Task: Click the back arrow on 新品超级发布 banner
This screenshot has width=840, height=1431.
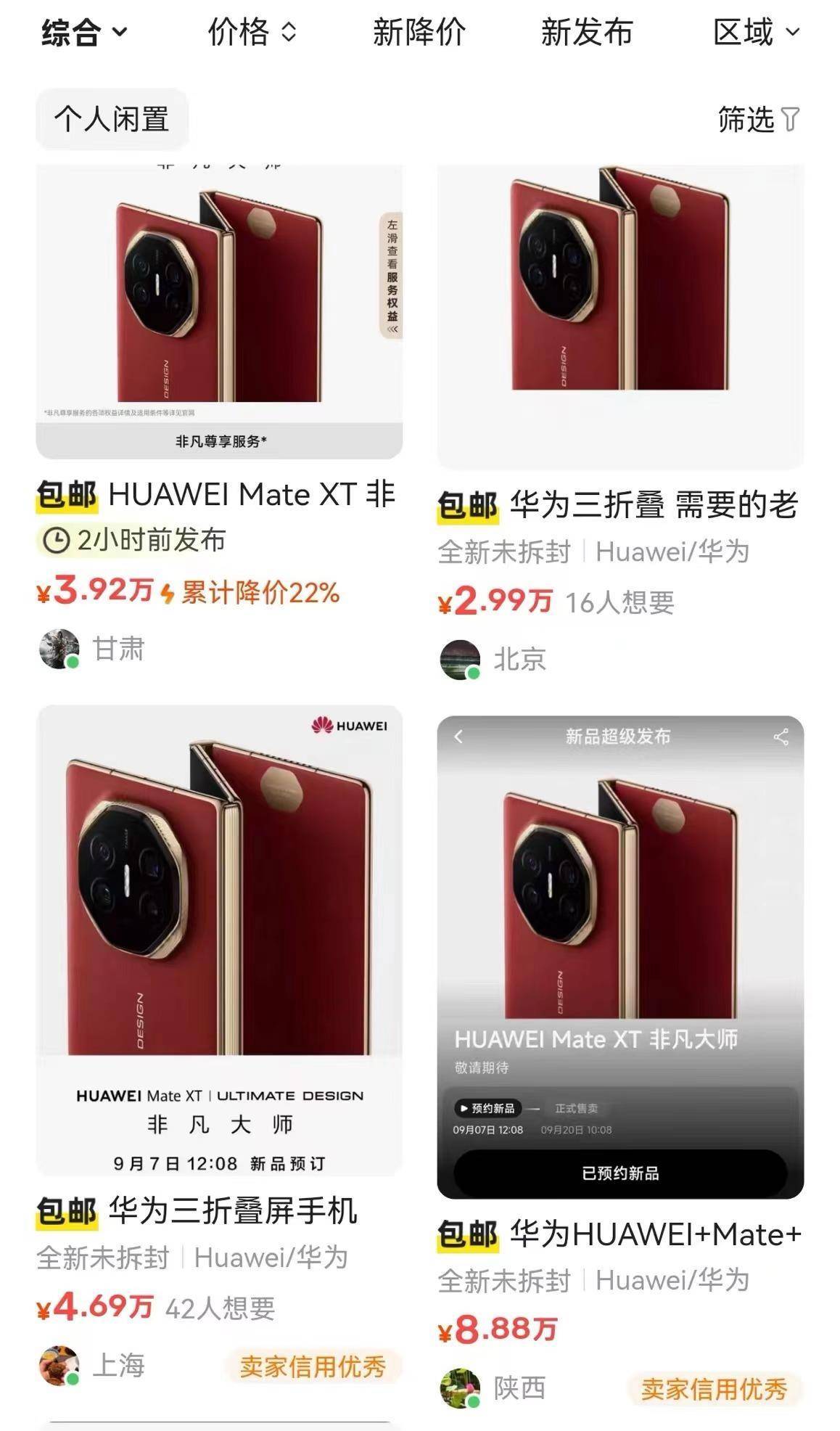Action: point(458,735)
